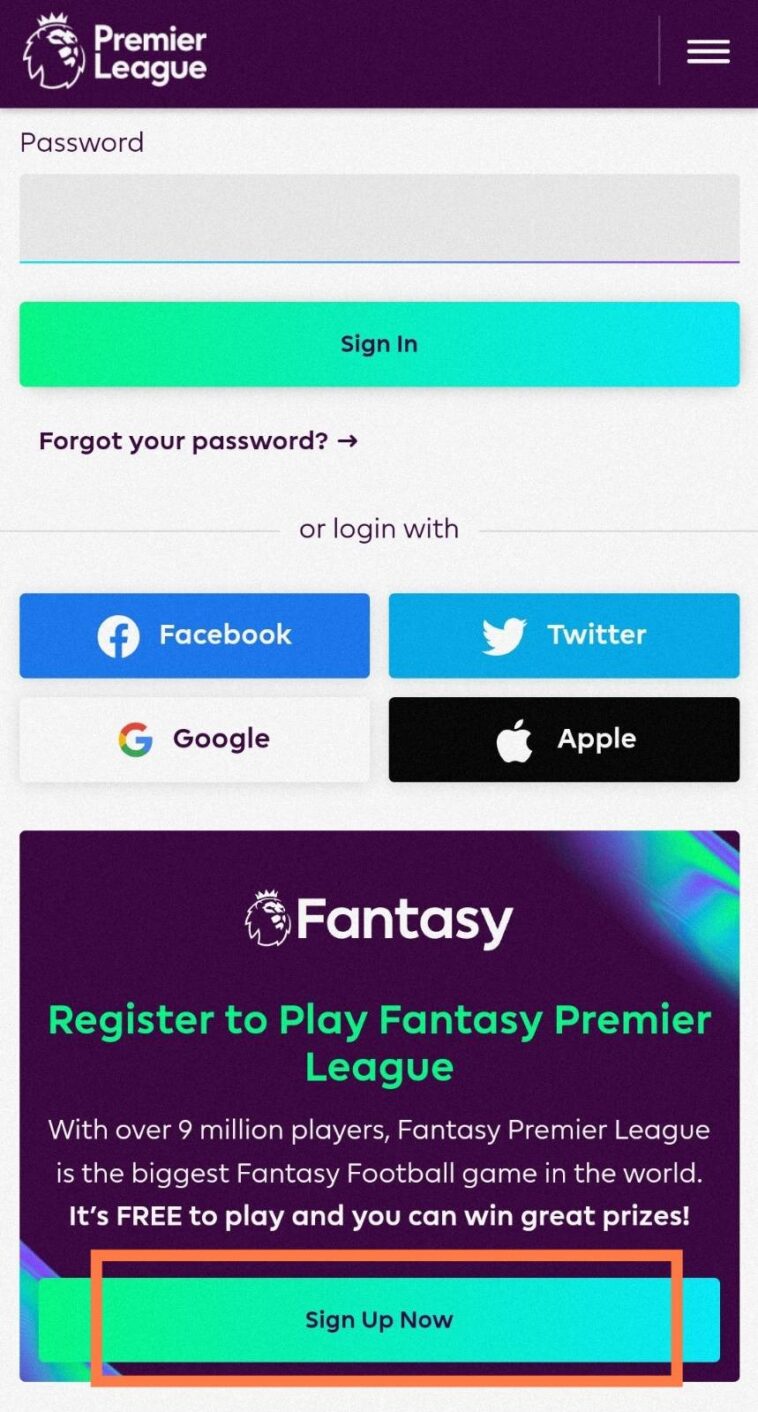Select the Twitter bird icon

[506, 635]
